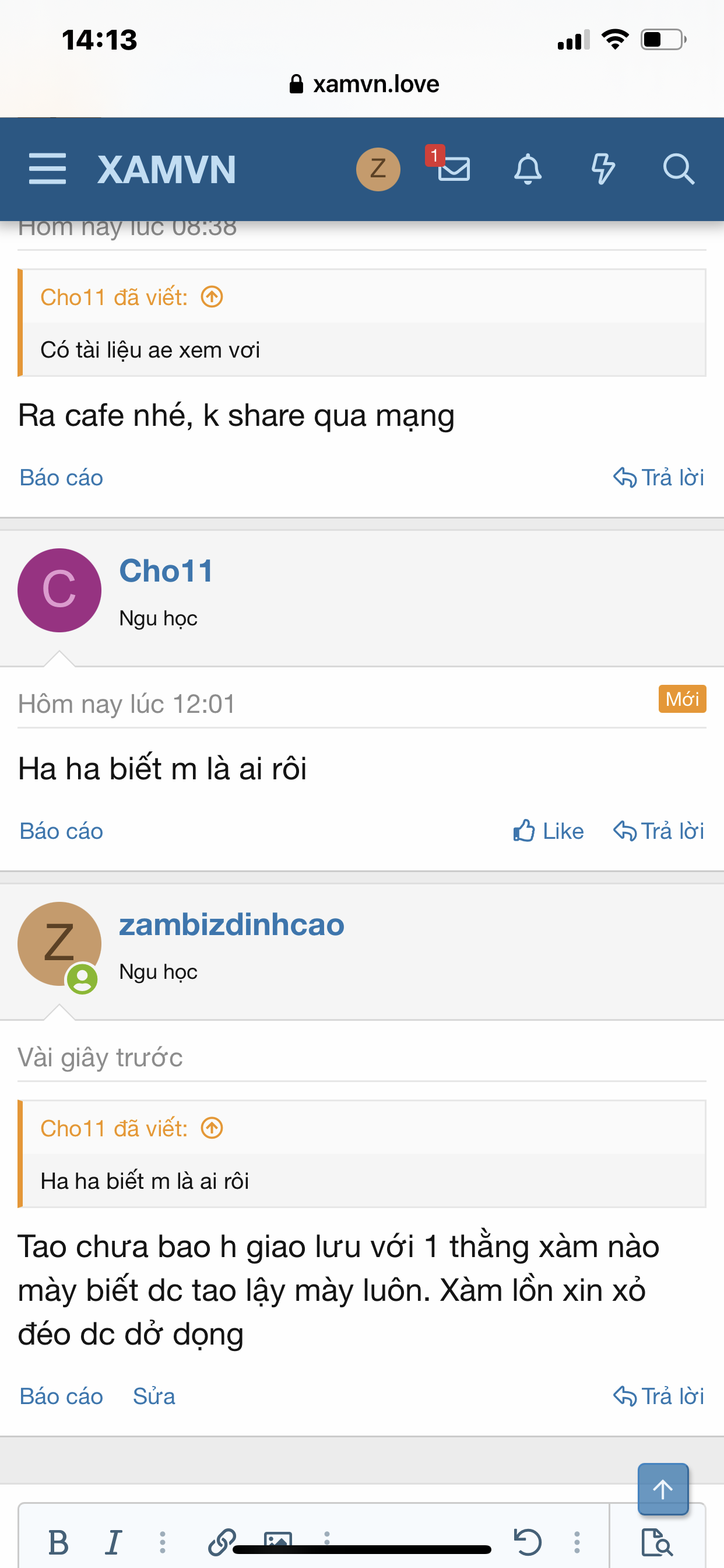The height and width of the screenshot is (1568, 724).
Task: Tap Sửa to edit zambizdinhcao's post
Action: pyautogui.click(x=154, y=1396)
